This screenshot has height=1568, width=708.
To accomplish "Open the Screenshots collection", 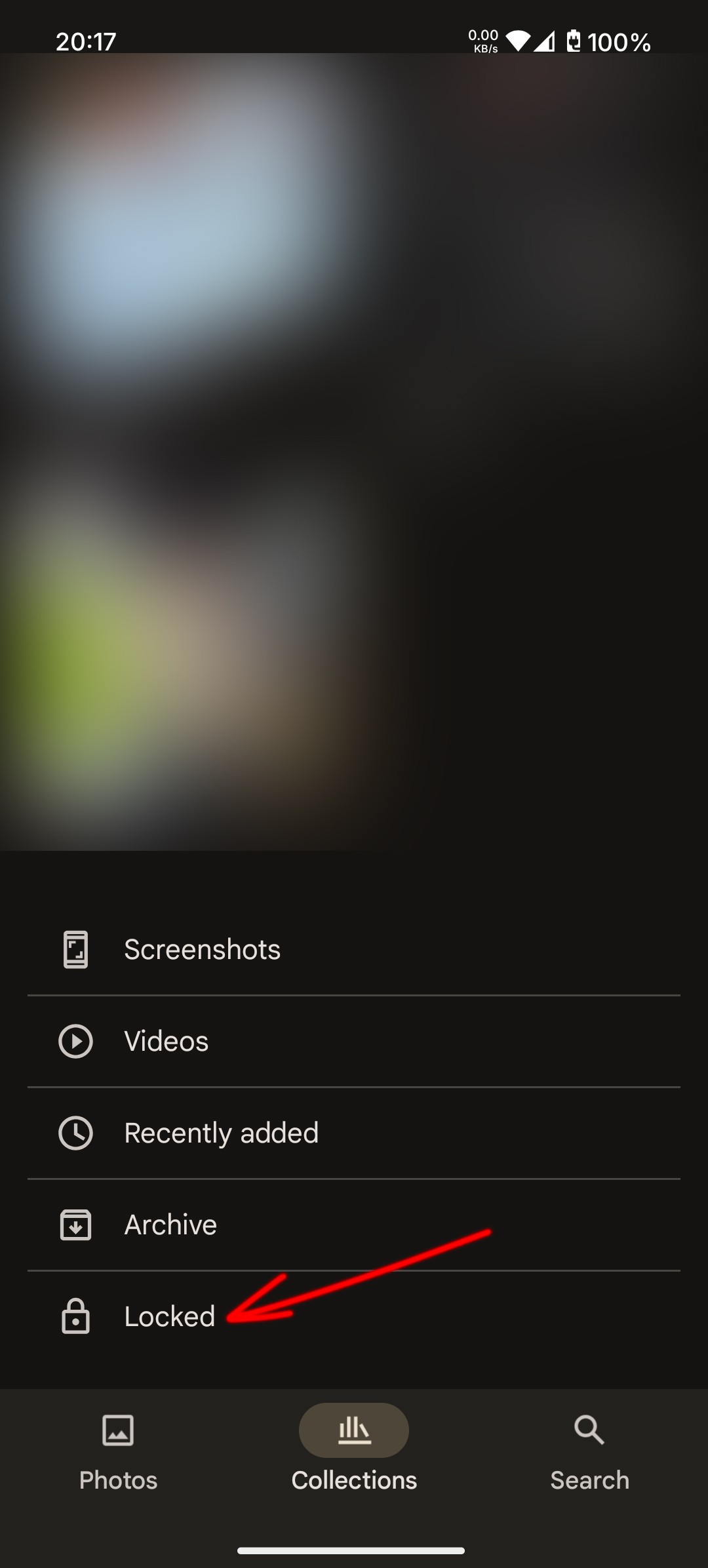I will tap(202, 949).
